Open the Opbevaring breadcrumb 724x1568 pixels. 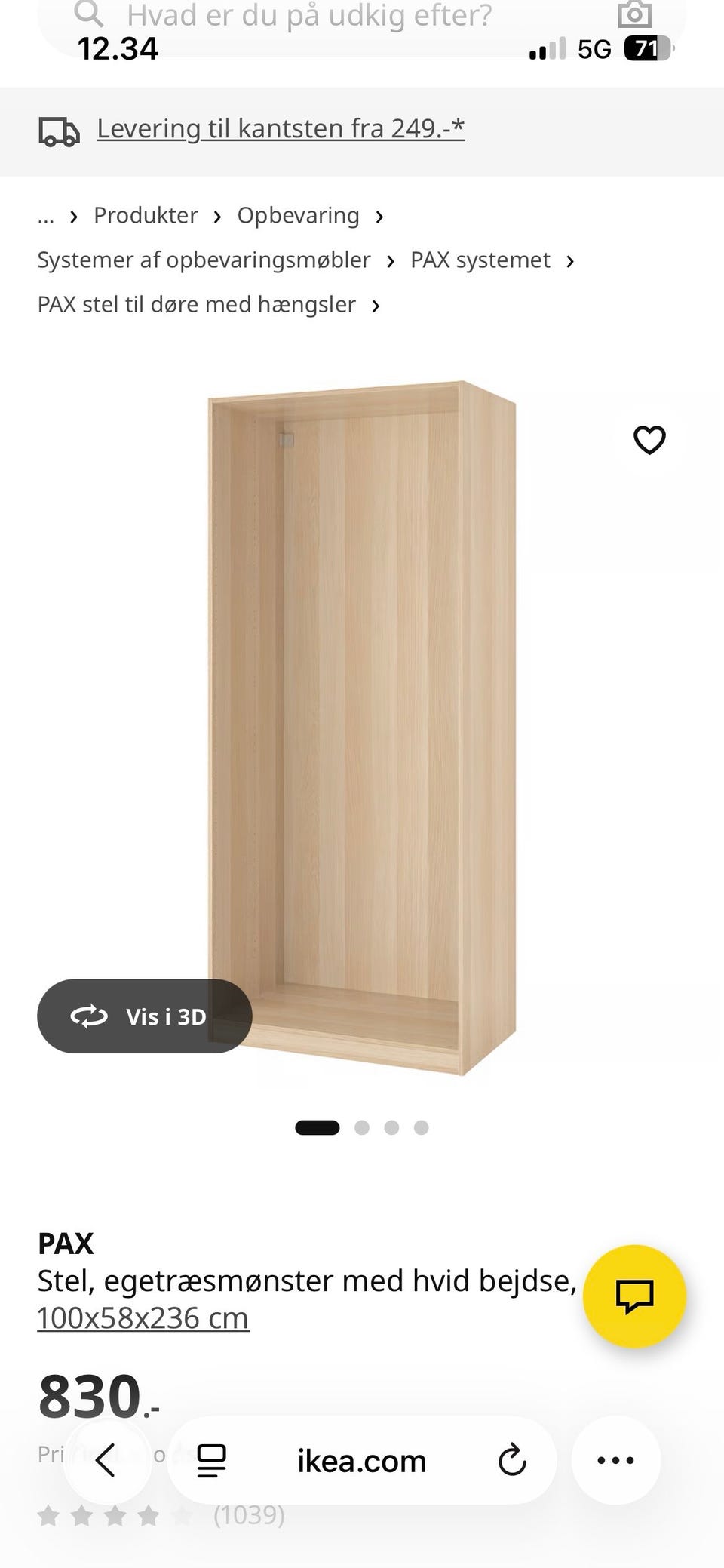point(298,215)
